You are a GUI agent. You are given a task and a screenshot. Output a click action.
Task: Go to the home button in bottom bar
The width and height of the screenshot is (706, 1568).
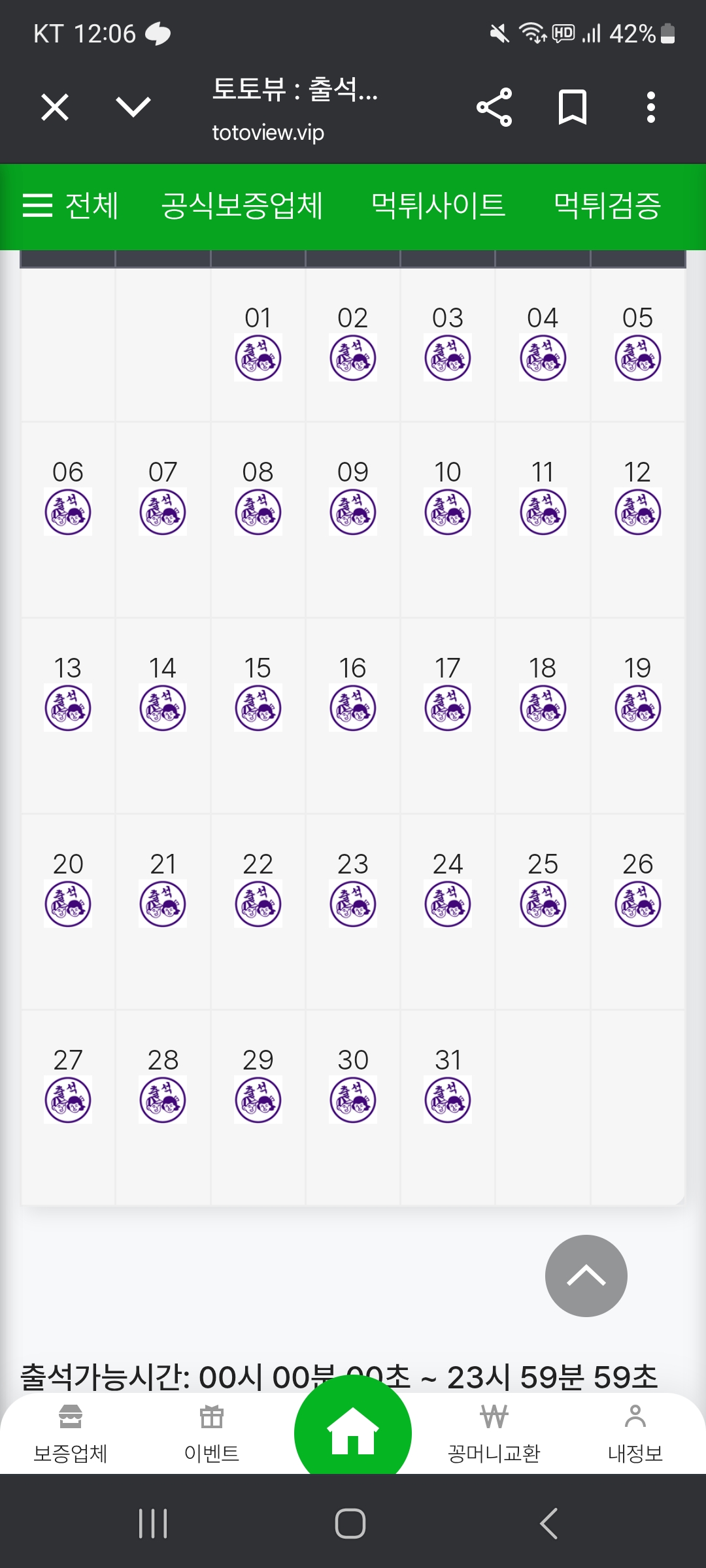tap(353, 1428)
